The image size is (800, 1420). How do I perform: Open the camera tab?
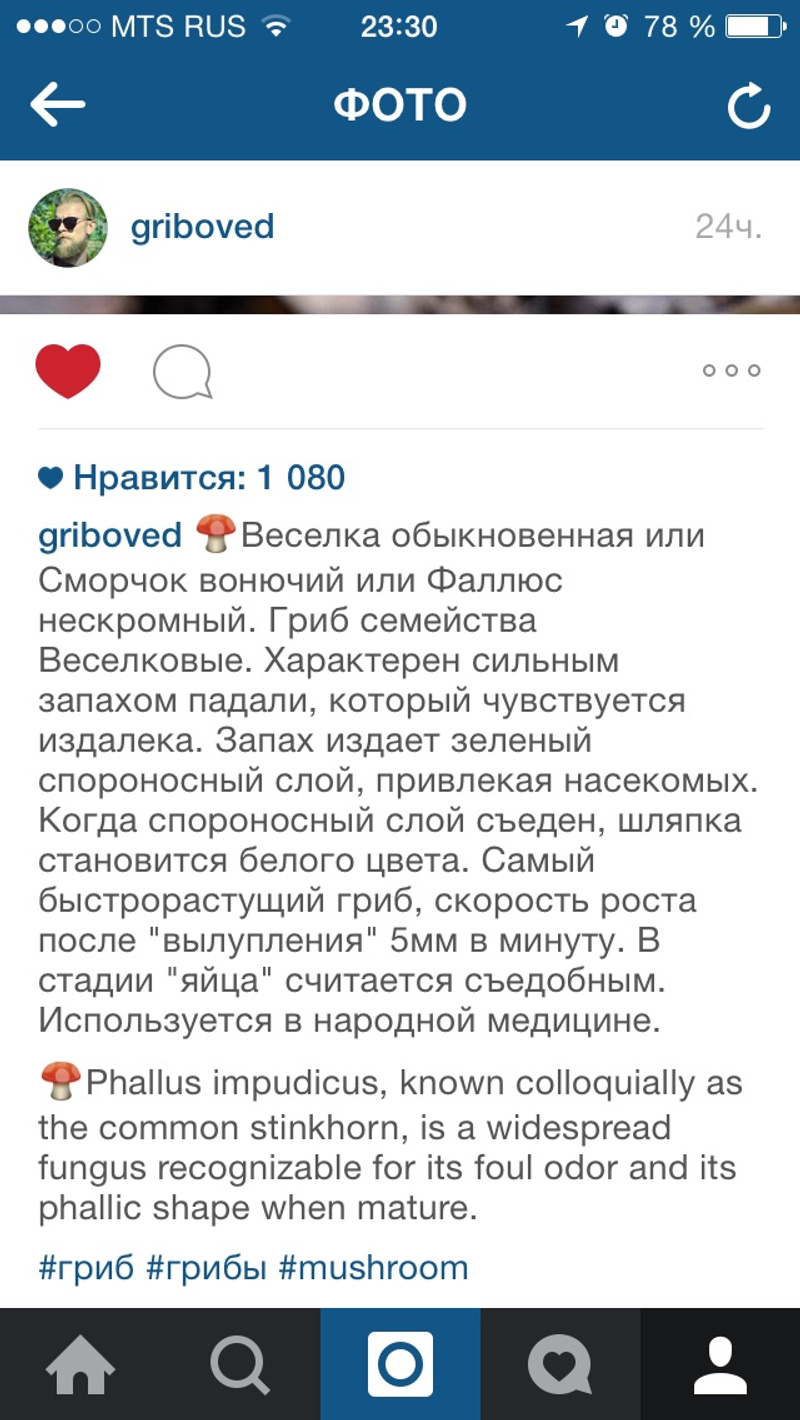coord(400,1365)
